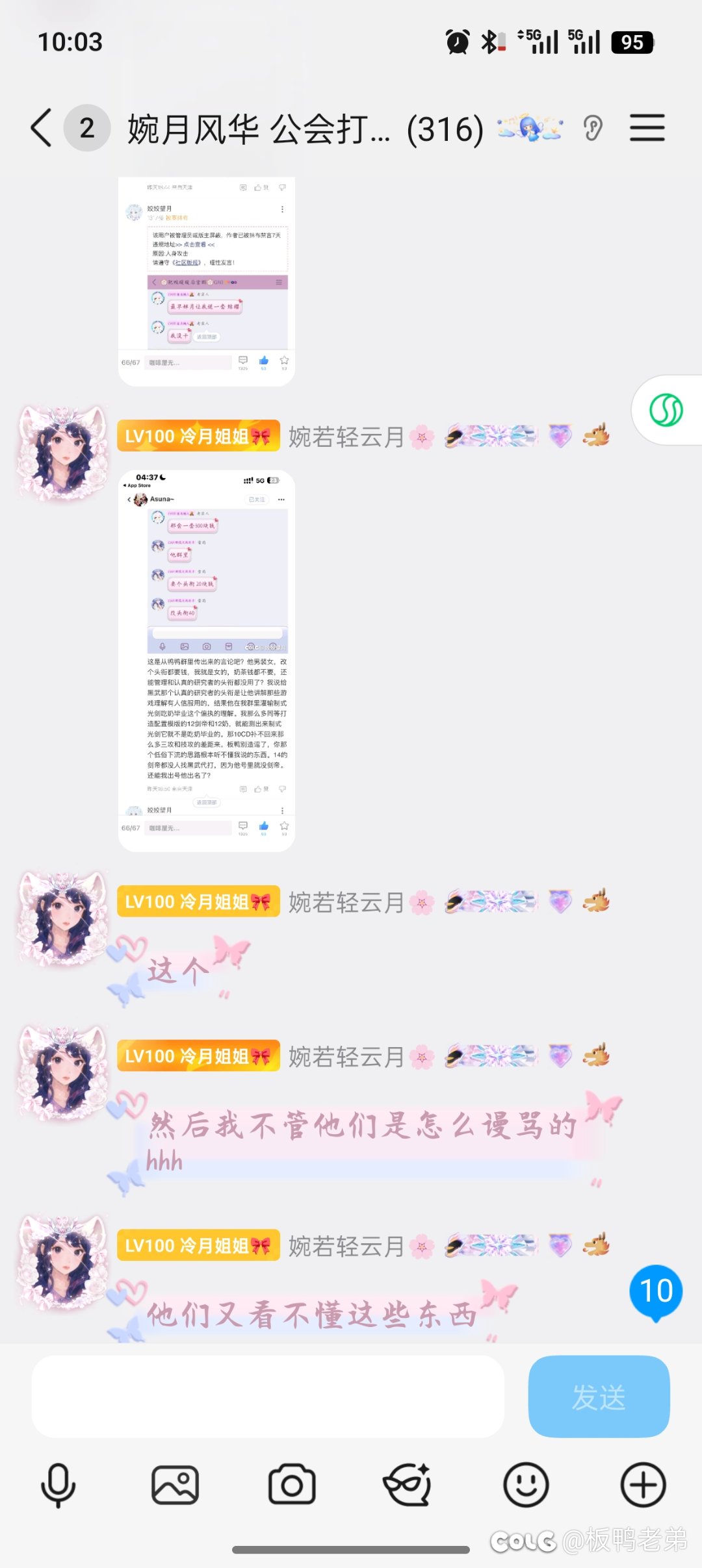The height and width of the screenshot is (1568, 702).
Task: Open the Asuna screenshot image with long text
Action: [207, 660]
